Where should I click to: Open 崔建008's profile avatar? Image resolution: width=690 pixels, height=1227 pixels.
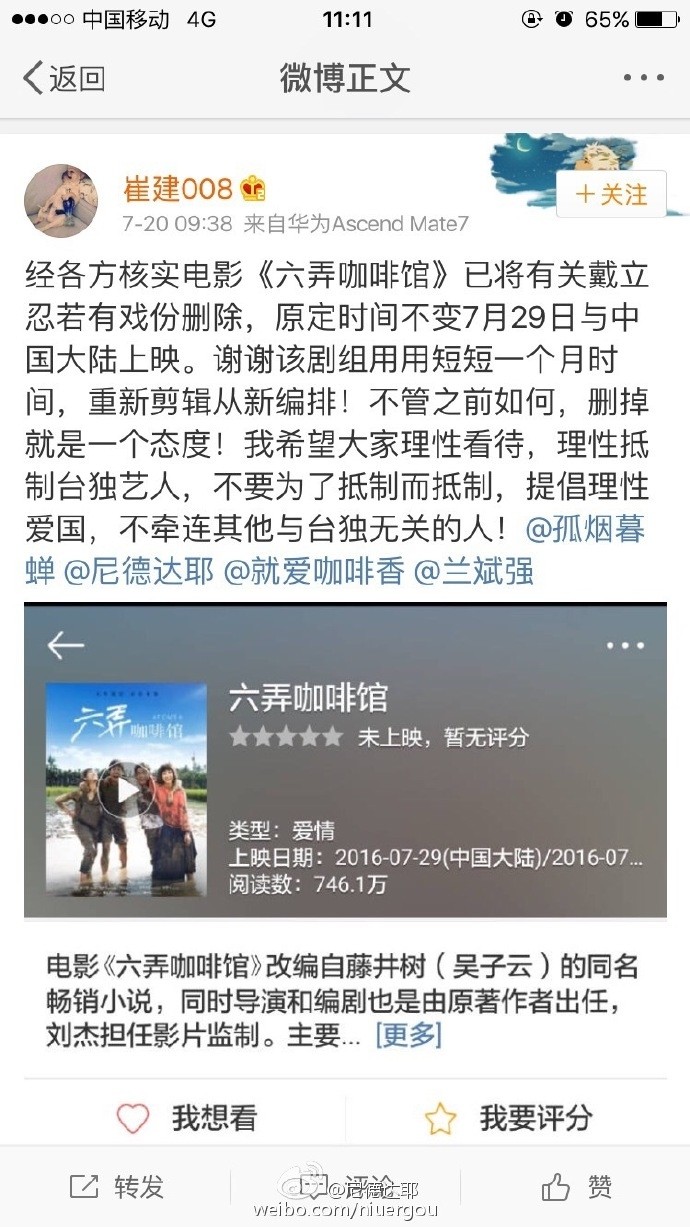(61, 201)
